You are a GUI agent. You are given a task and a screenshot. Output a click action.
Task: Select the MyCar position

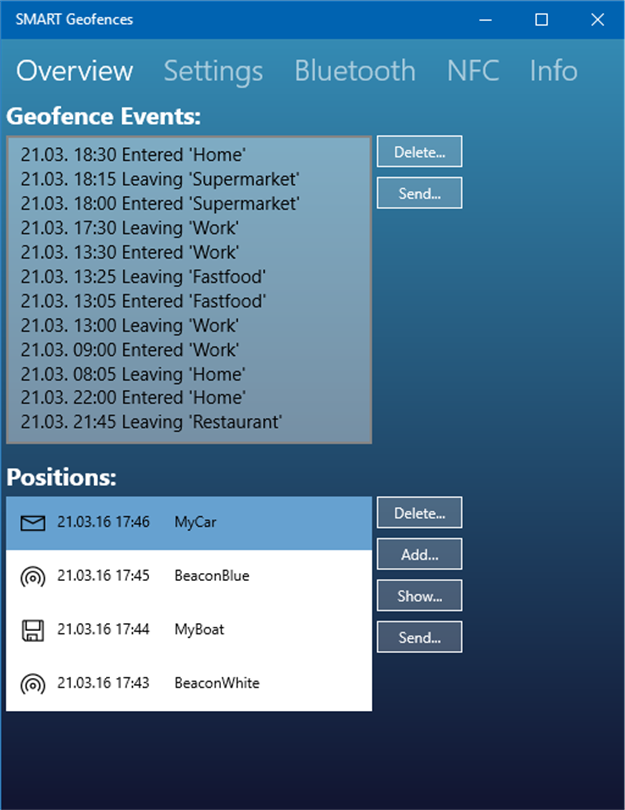[188, 522]
